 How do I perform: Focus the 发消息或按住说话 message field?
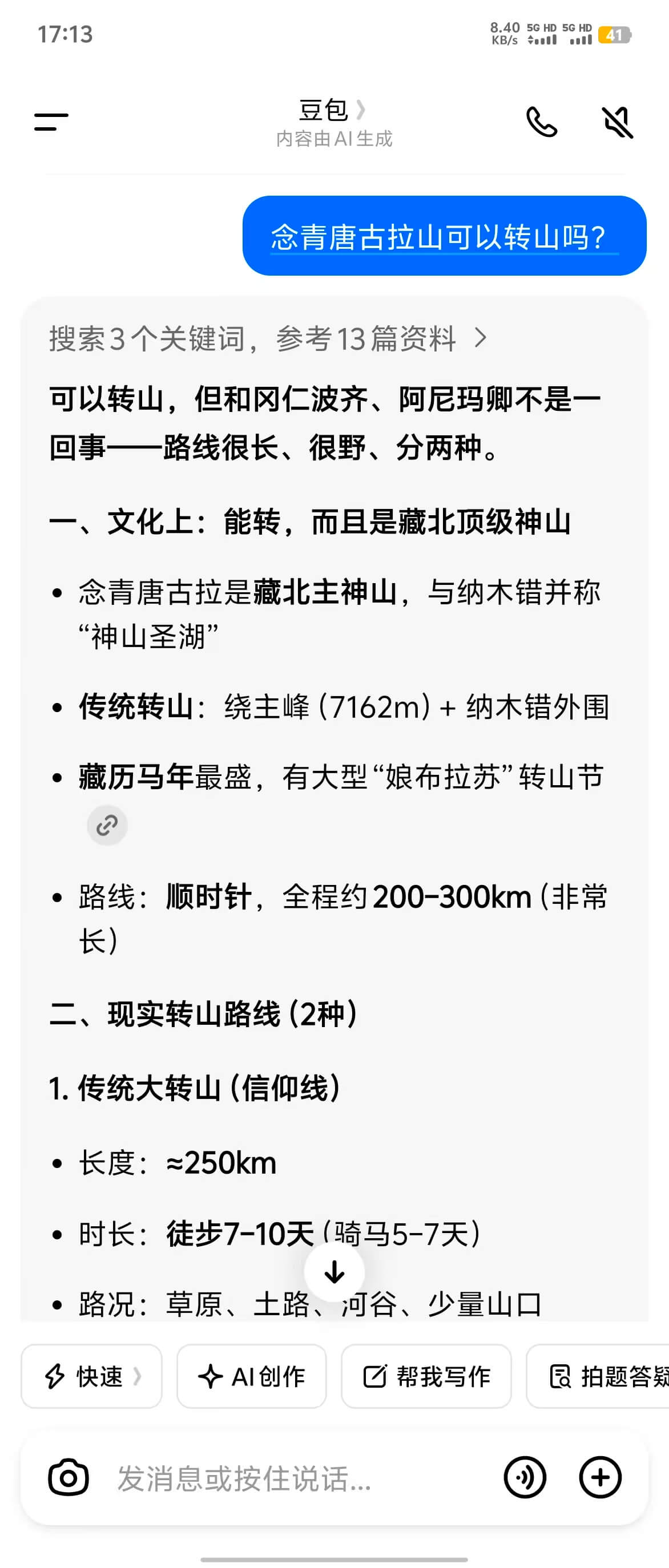(292, 1478)
